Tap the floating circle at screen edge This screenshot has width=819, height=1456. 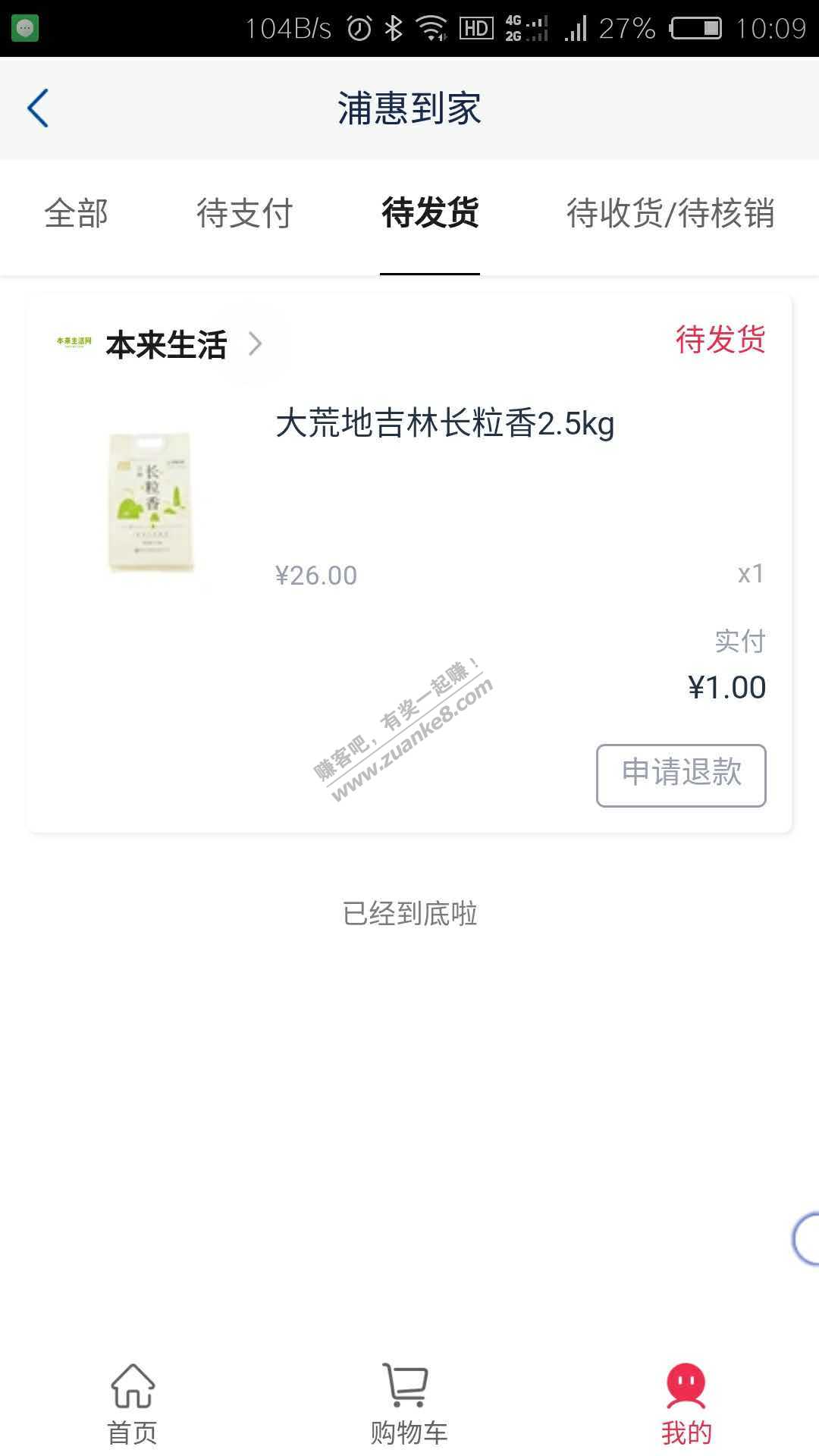pyautogui.click(x=805, y=1238)
